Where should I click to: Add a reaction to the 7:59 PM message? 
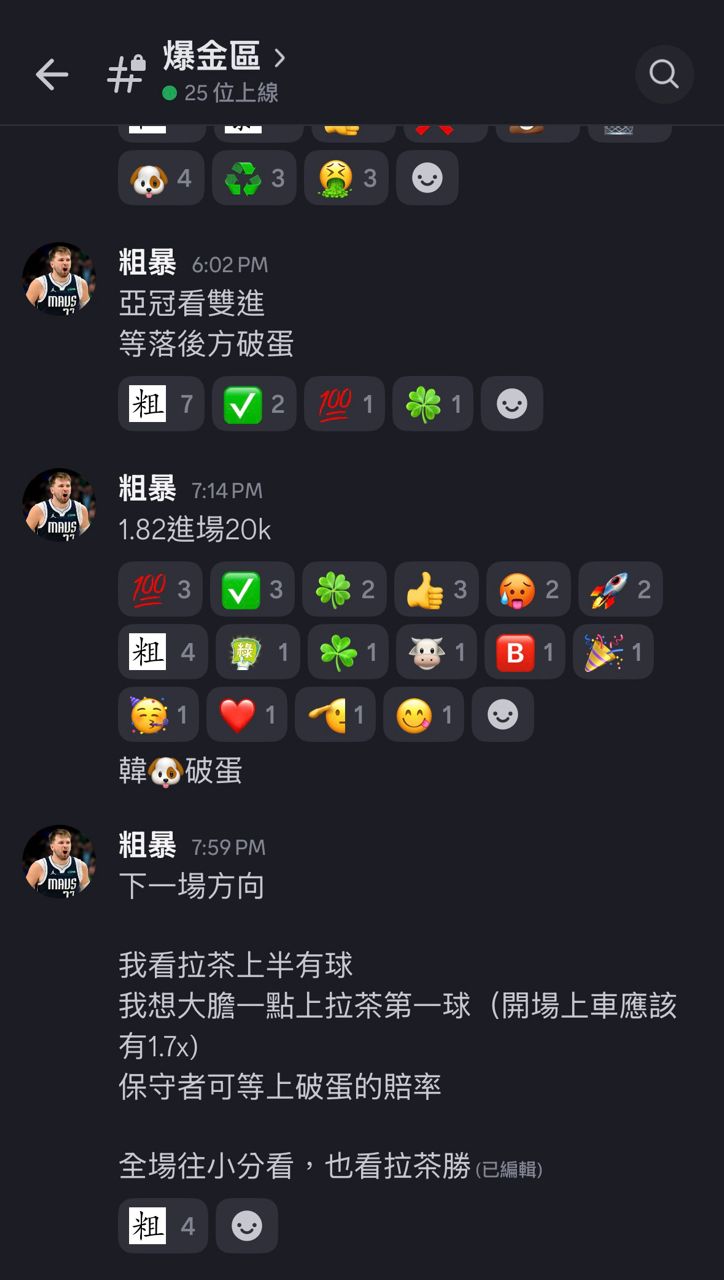[x=247, y=1226]
